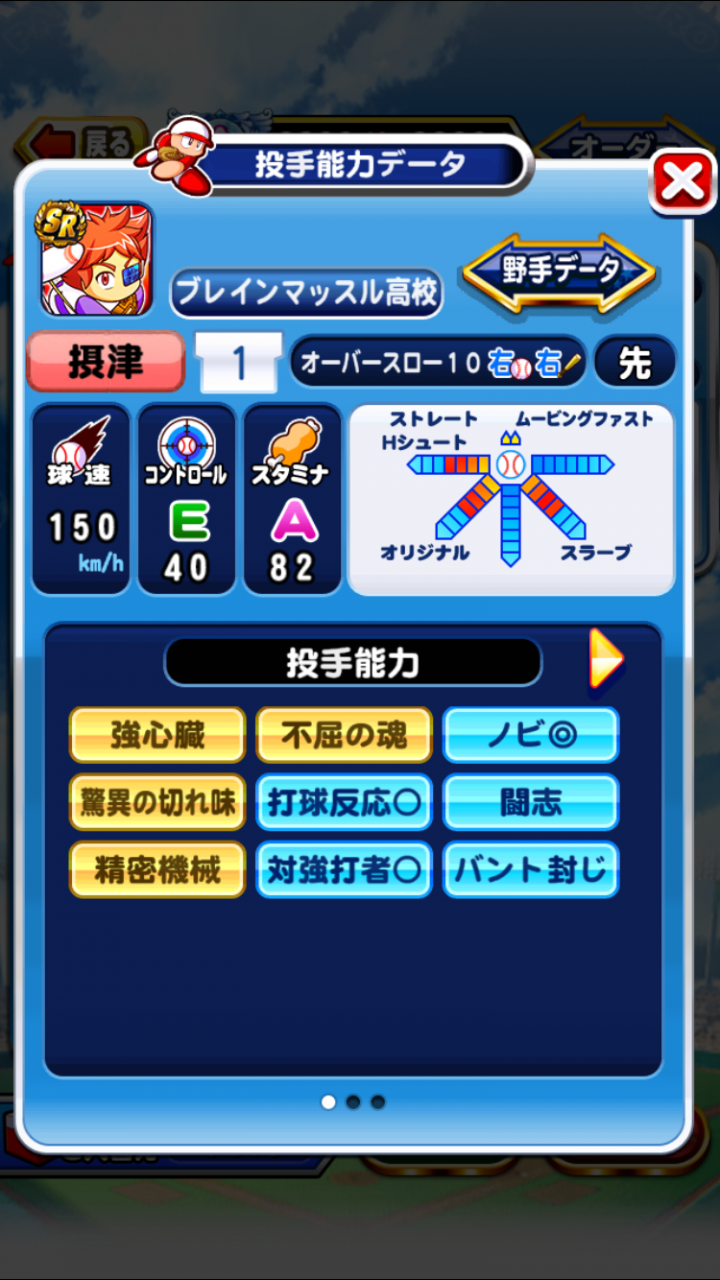720x1280 pixels.
Task: Close the 投手能力データ dialog
Action: tap(683, 182)
